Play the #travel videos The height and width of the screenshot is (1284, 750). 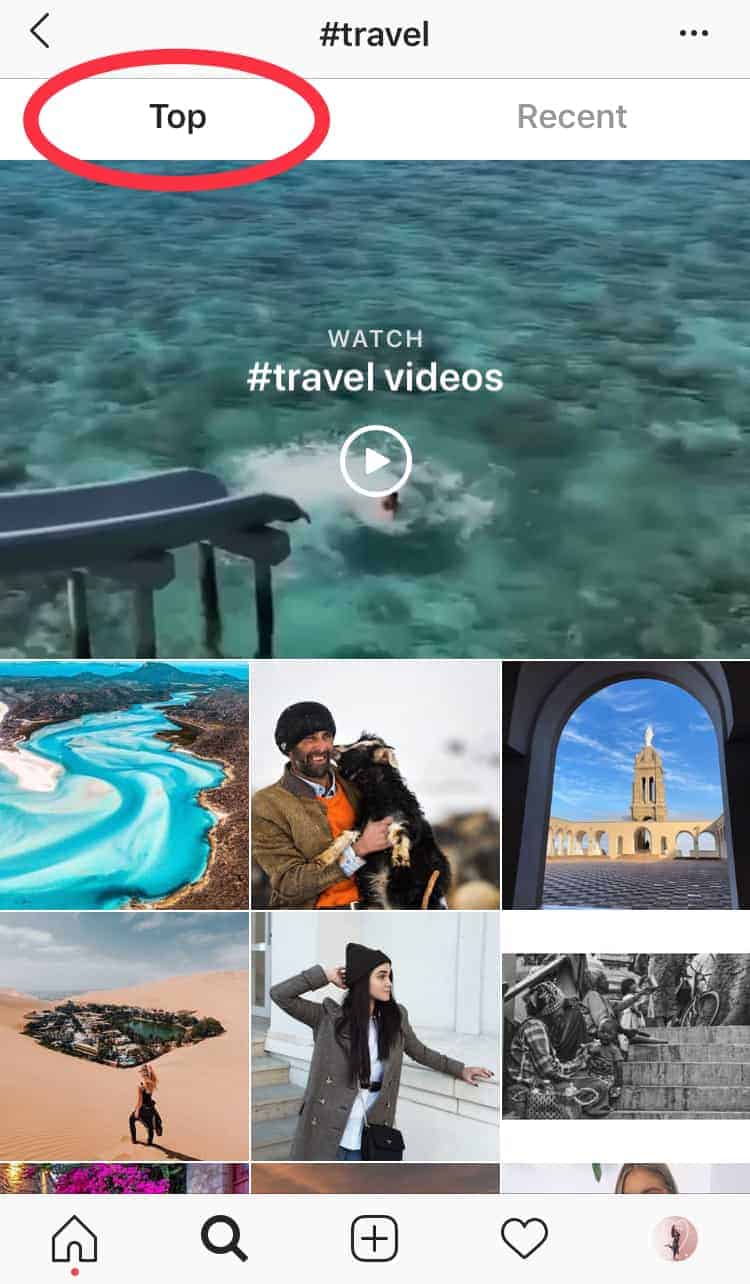[x=375, y=461]
